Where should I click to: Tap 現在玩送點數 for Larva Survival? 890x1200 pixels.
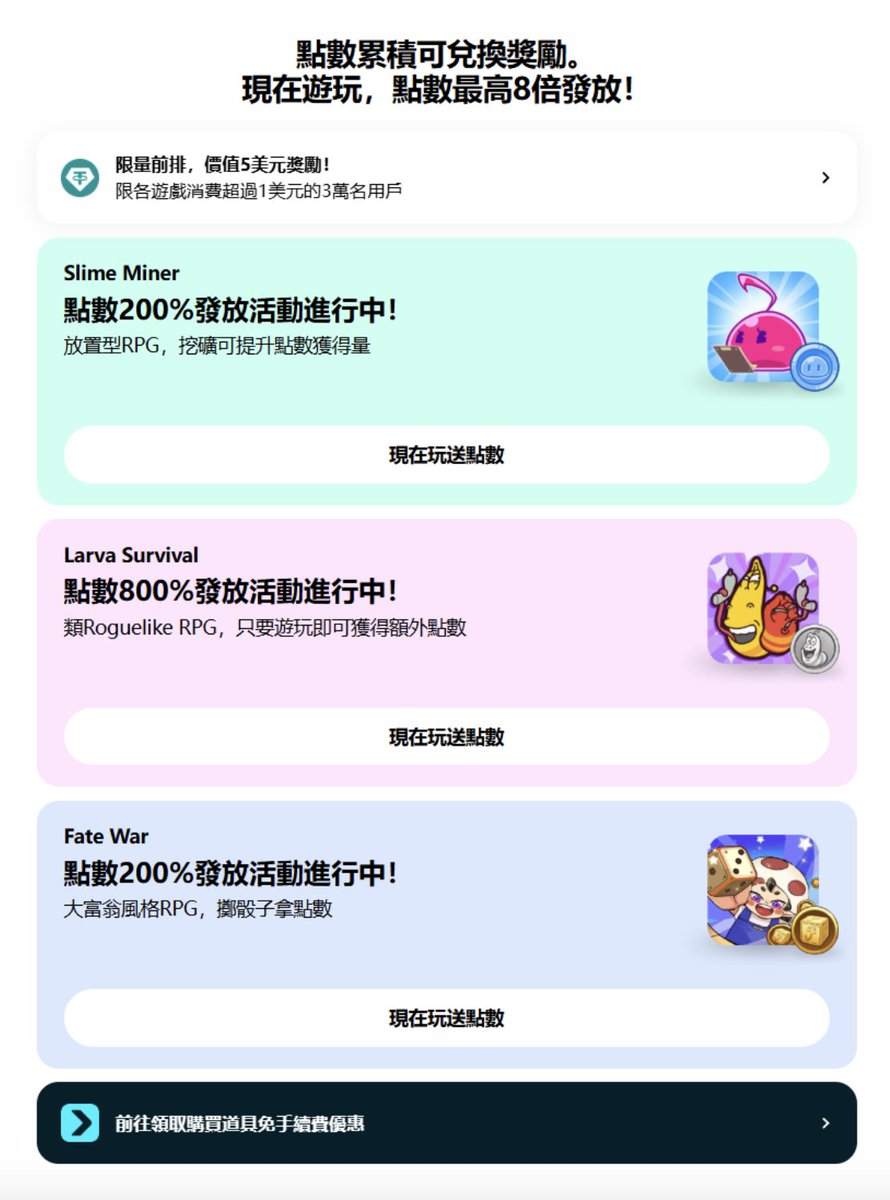tap(446, 737)
